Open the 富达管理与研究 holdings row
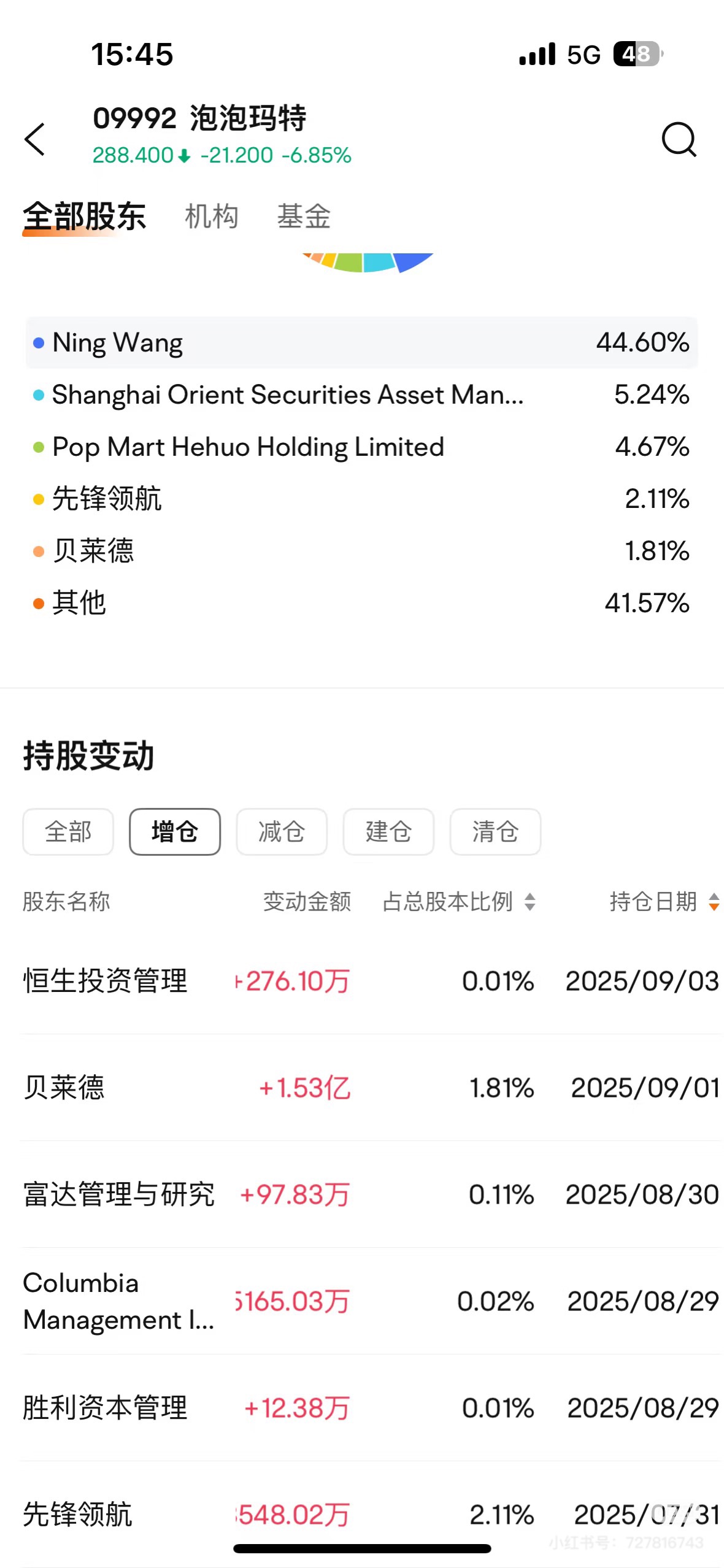The width and height of the screenshot is (724, 1568). (371, 1194)
